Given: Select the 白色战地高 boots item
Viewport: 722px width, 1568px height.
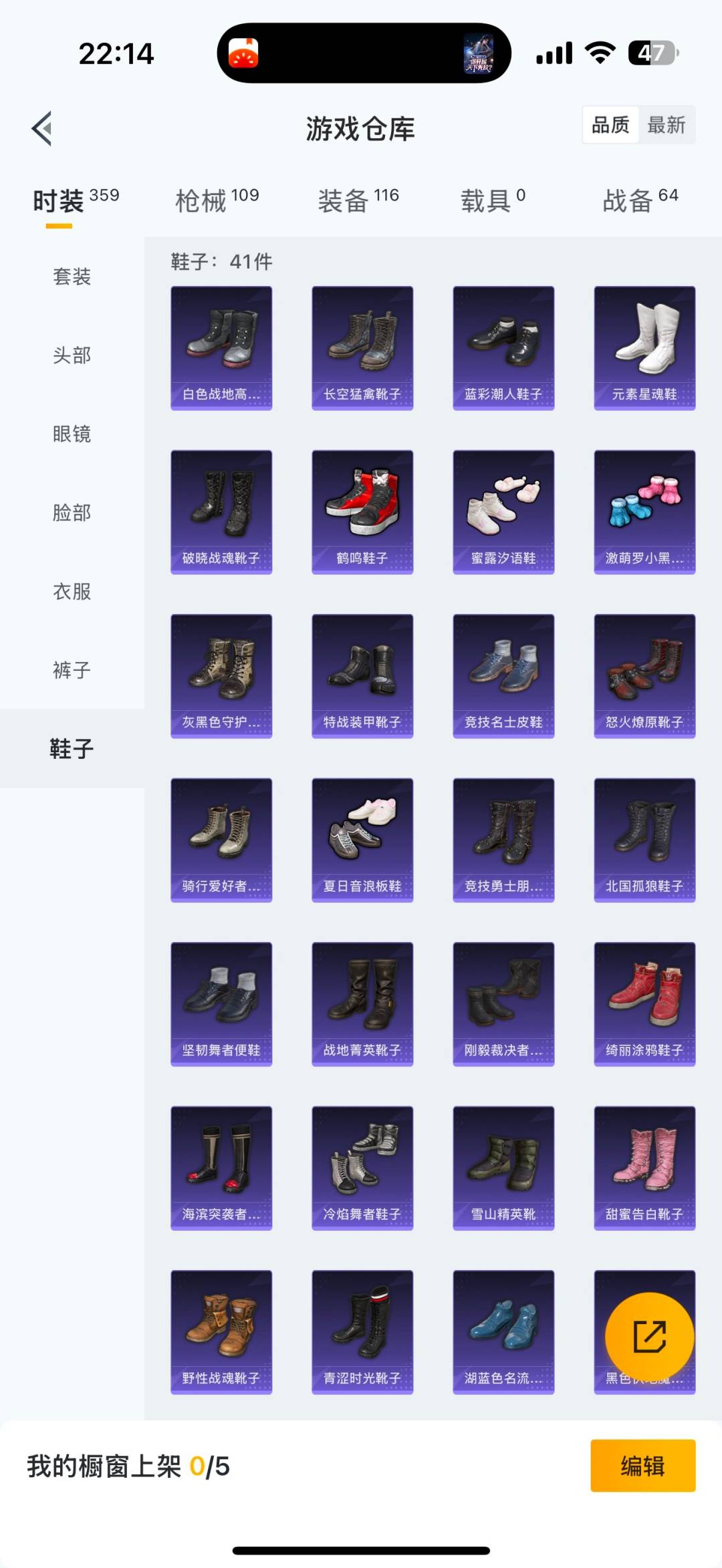Looking at the screenshot, I should click(221, 345).
